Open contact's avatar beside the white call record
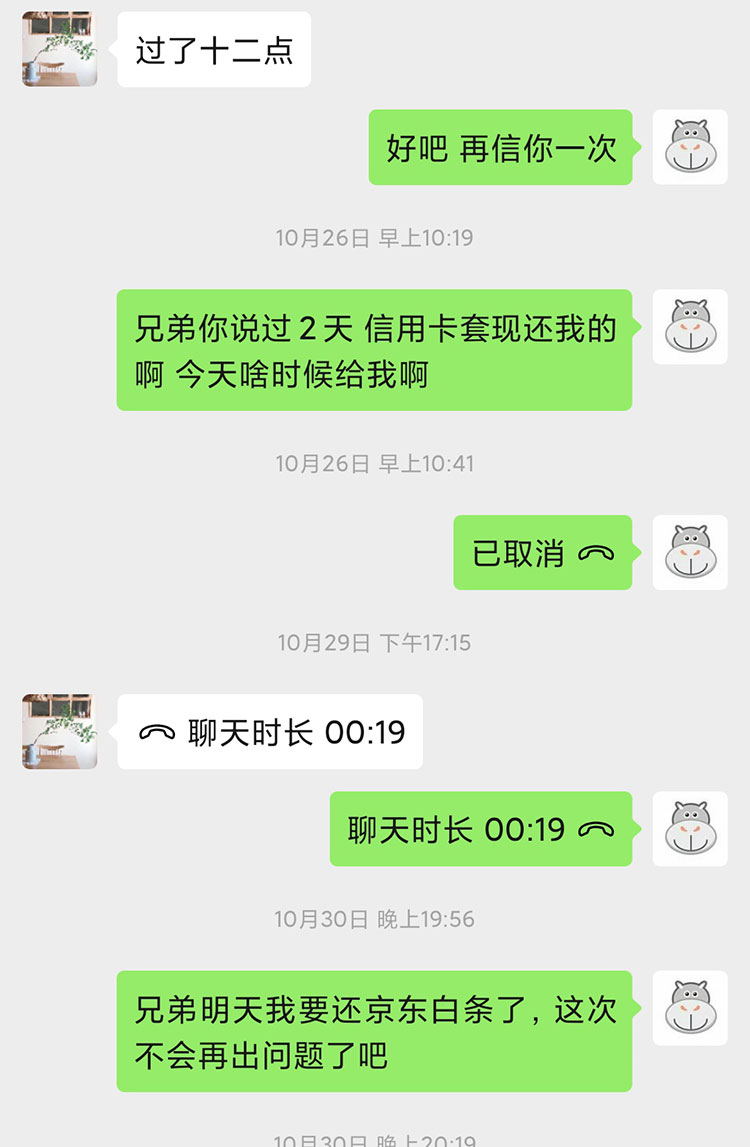This screenshot has height=1147, width=750. 60,732
